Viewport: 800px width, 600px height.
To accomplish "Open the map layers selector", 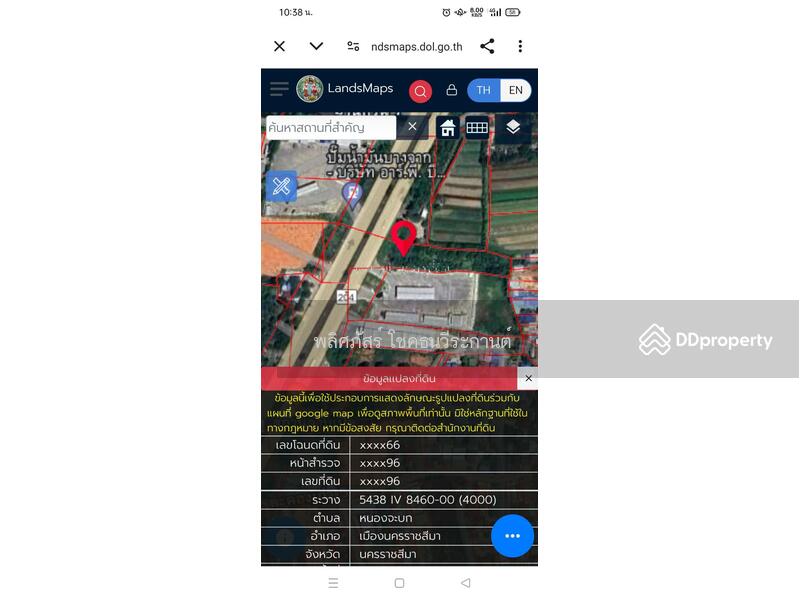I will 513,127.
